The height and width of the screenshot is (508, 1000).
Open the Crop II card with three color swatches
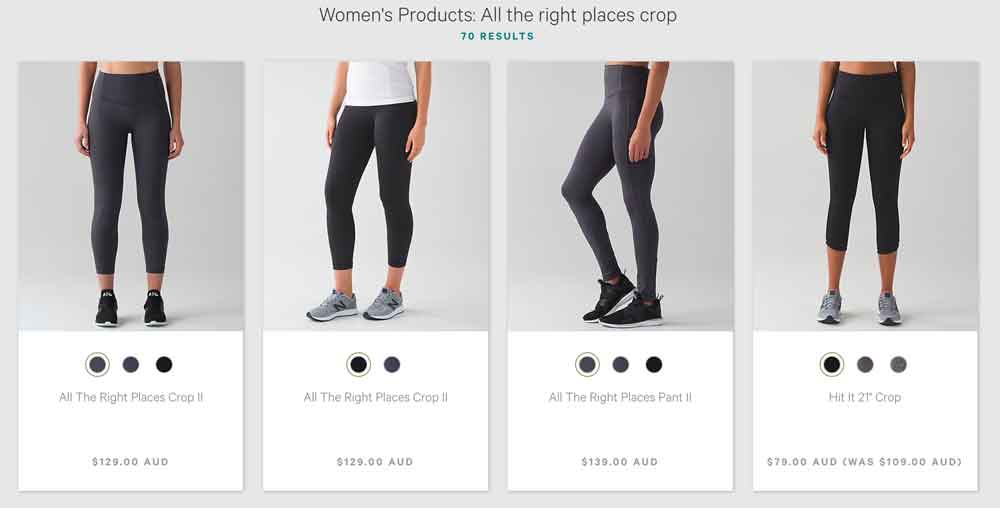pyautogui.click(x=131, y=397)
